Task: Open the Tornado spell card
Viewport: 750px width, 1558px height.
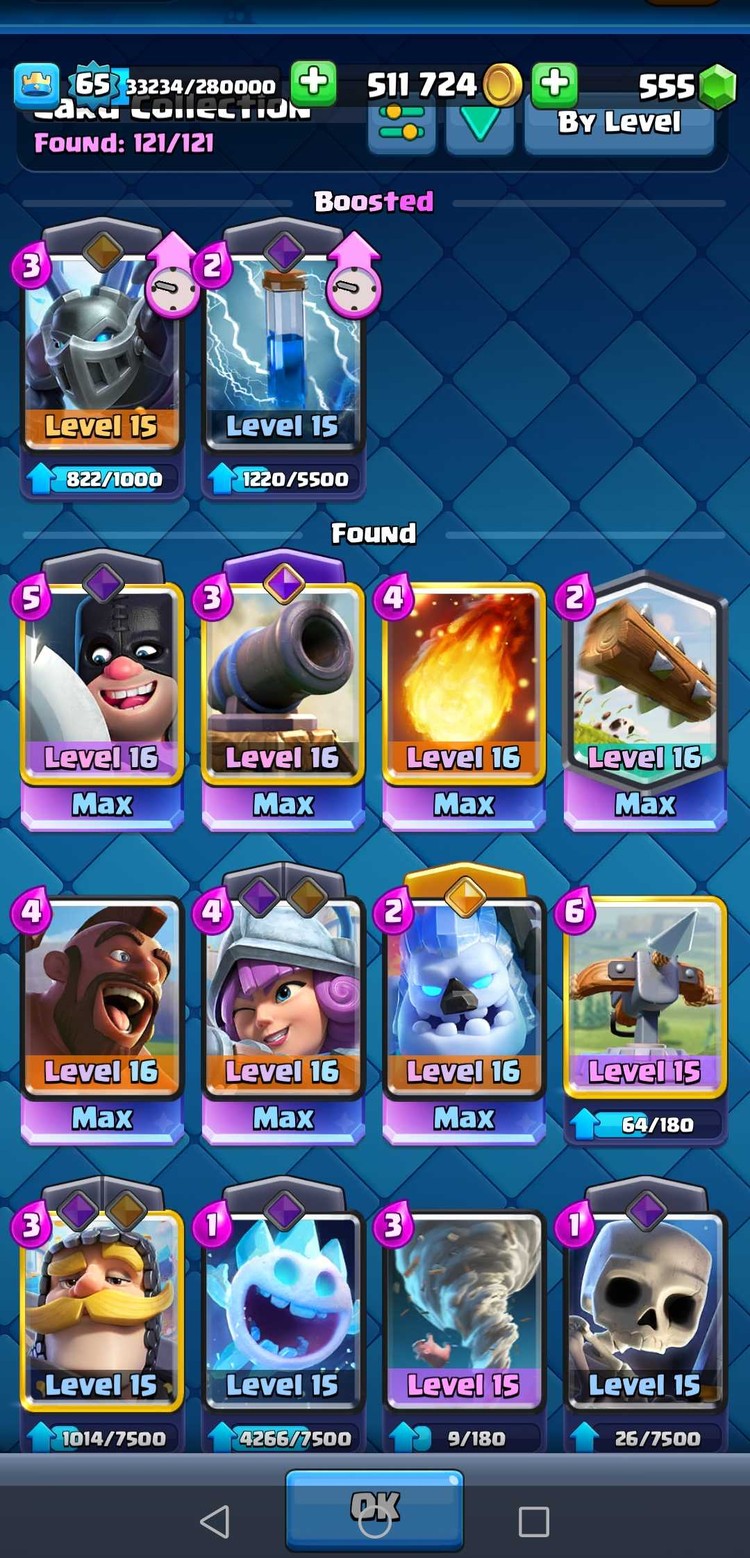Action: pyautogui.click(x=464, y=1315)
